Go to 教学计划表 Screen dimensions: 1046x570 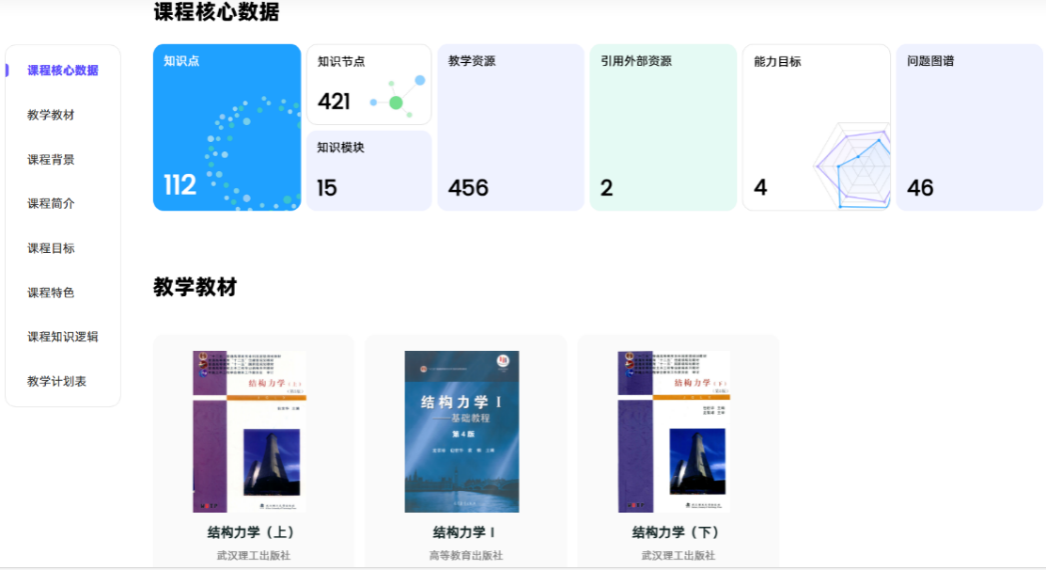[57, 381]
